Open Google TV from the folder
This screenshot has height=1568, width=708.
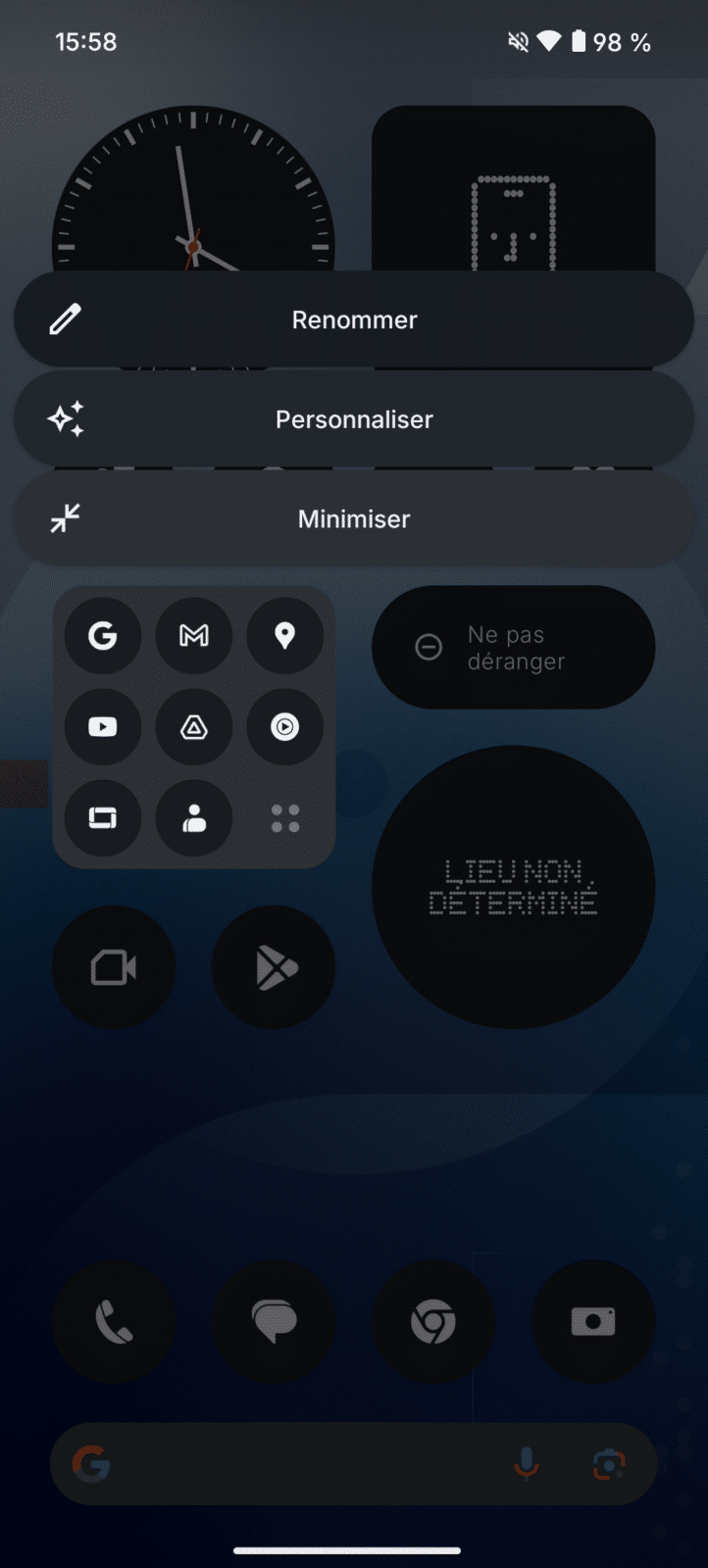coord(103,818)
